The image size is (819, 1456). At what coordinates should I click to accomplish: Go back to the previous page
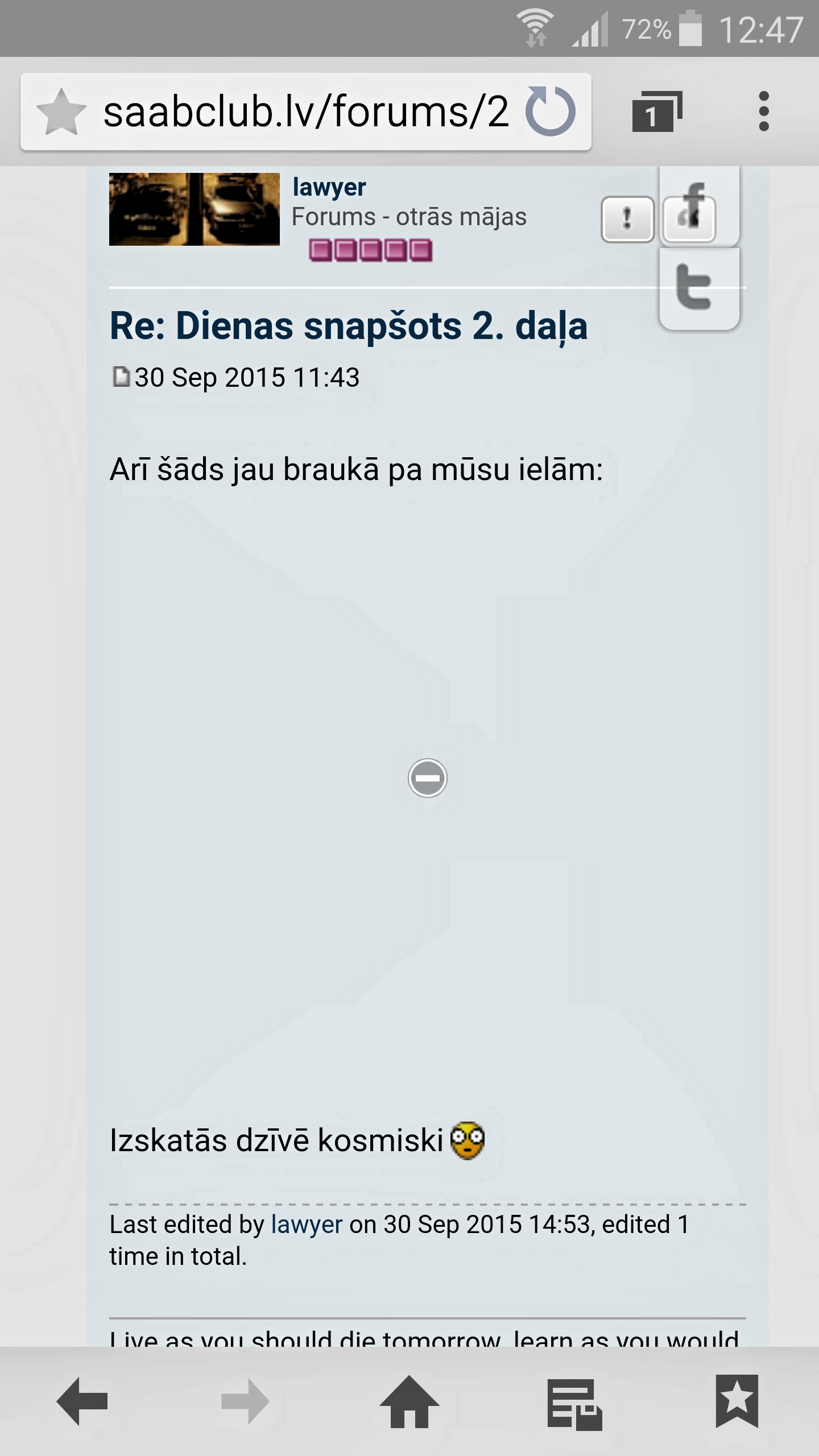tap(83, 1401)
